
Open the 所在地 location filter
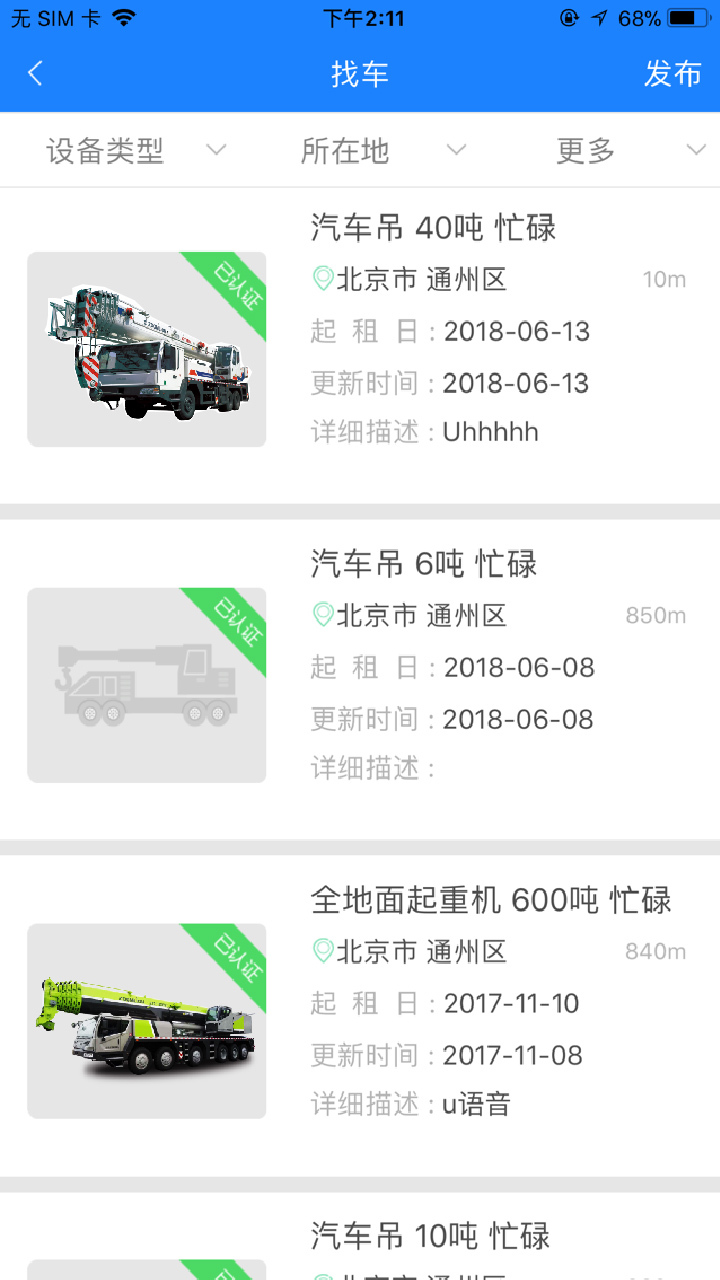pos(382,151)
